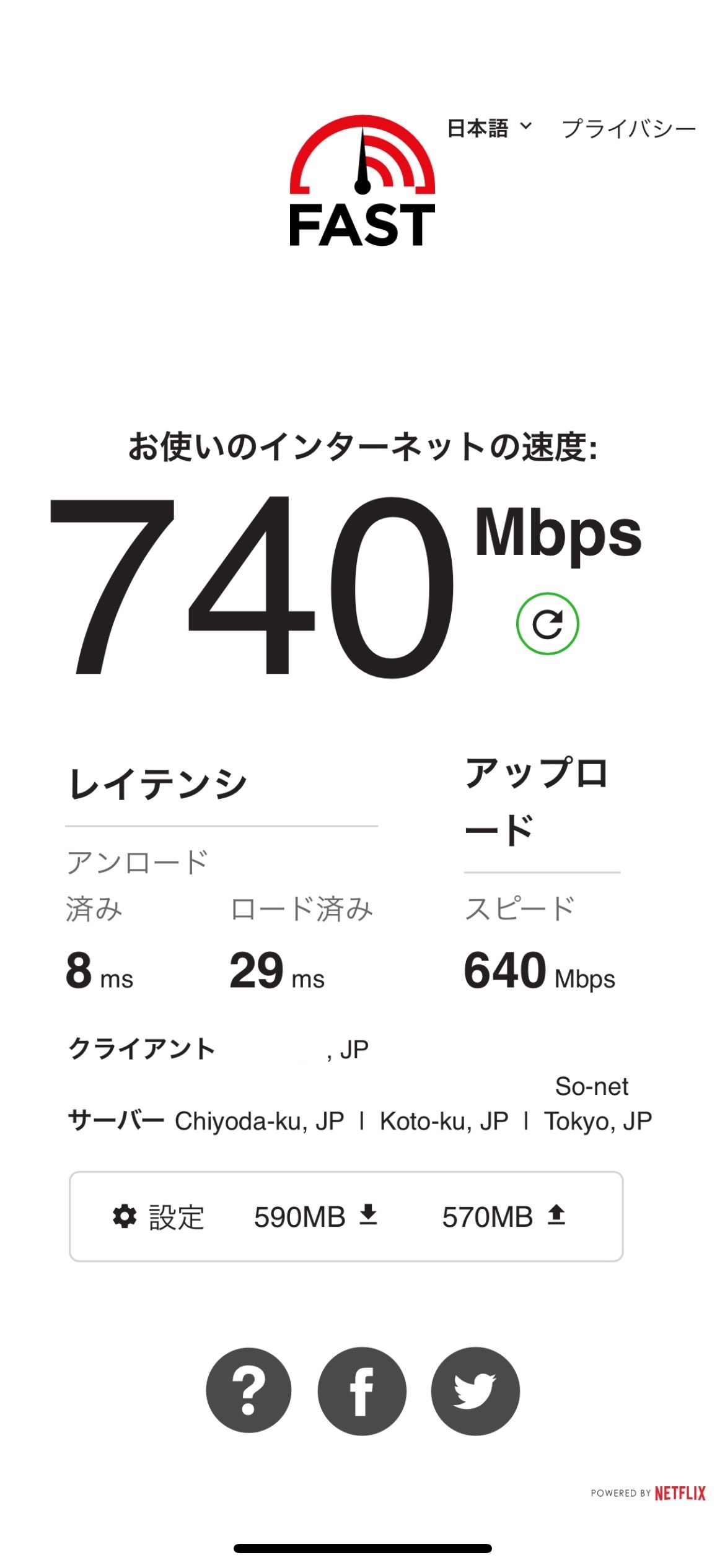Open 設定 settings
Viewport: 725px width, 1568px height.
tap(159, 1217)
